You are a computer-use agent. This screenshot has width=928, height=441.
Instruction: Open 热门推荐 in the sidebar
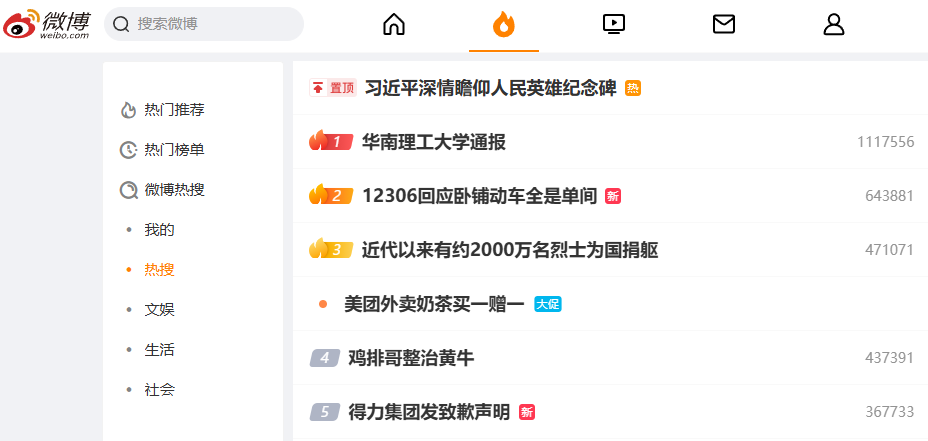(x=174, y=110)
